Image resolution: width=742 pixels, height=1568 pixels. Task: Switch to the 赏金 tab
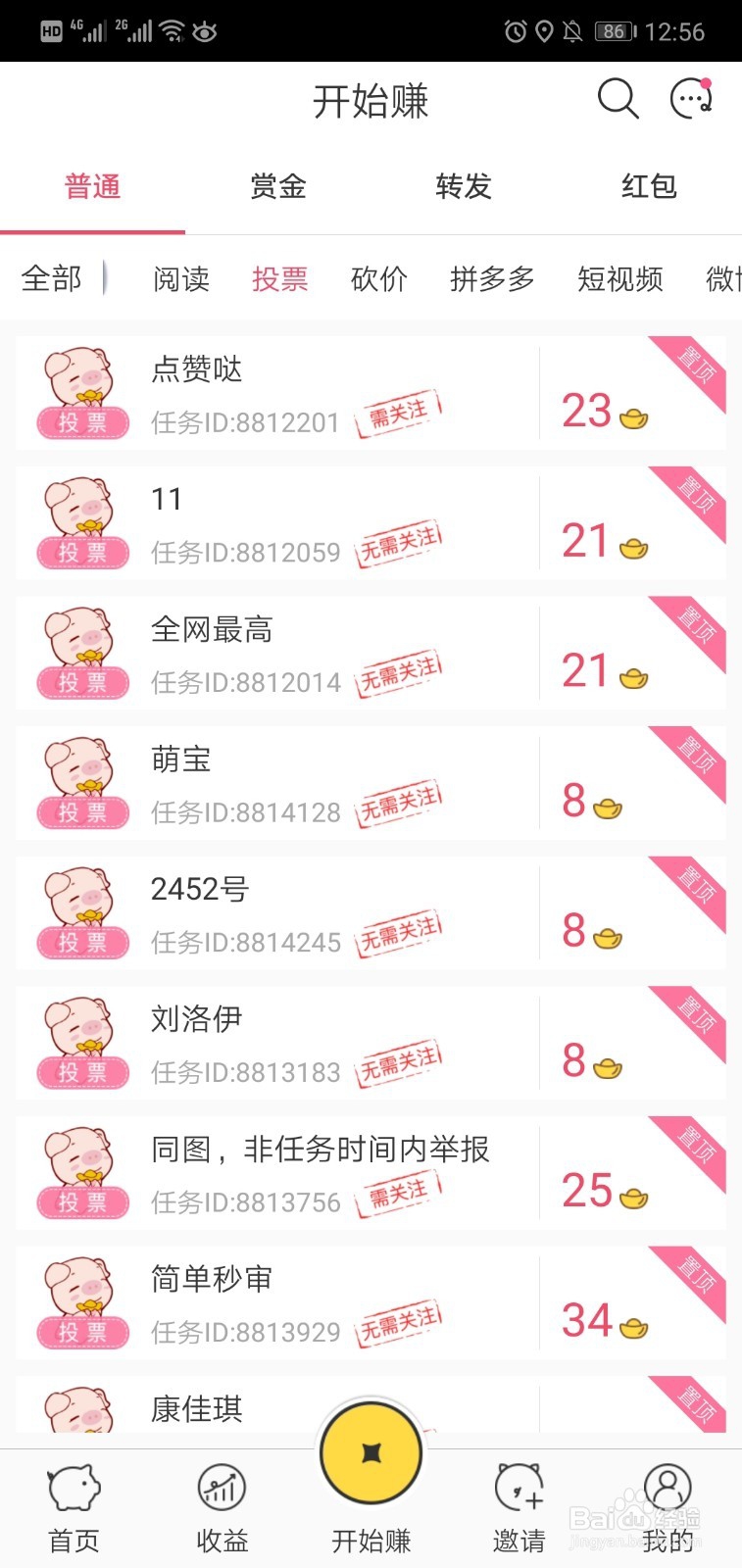coord(278,187)
